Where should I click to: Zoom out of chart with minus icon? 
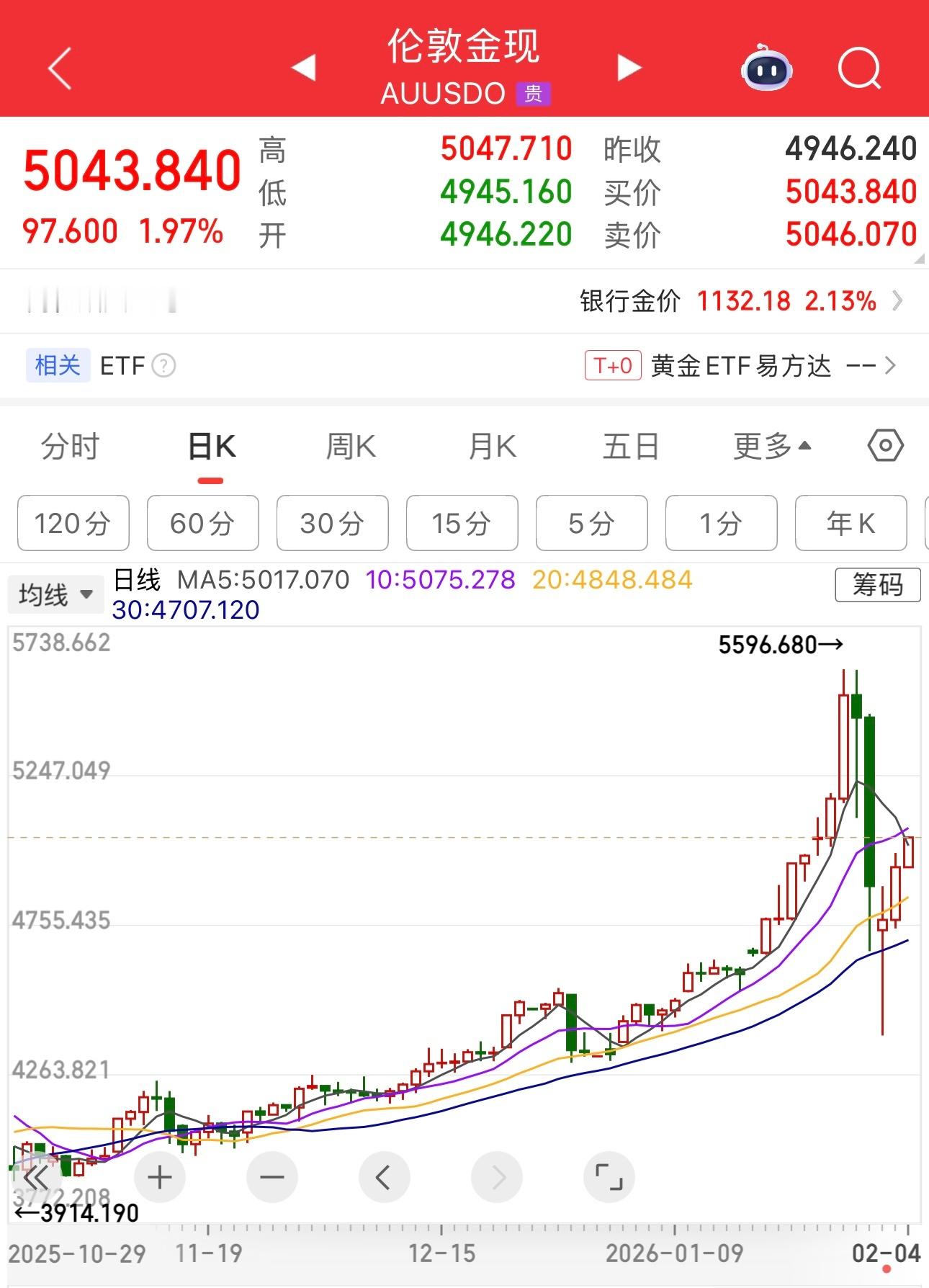tap(271, 1178)
